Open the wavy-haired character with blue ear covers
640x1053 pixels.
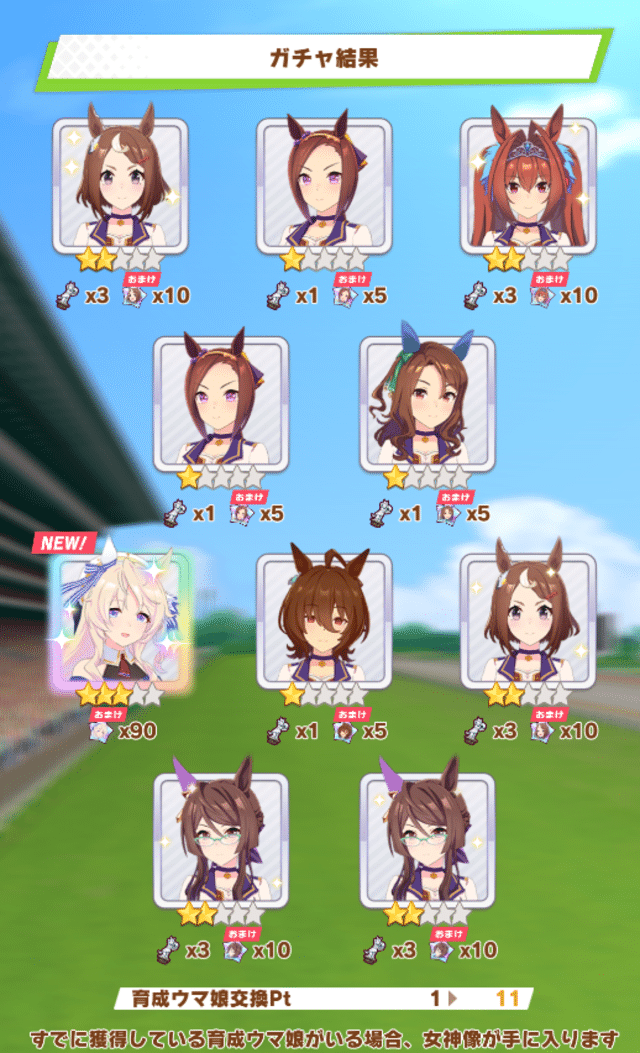pyautogui.click(x=427, y=404)
